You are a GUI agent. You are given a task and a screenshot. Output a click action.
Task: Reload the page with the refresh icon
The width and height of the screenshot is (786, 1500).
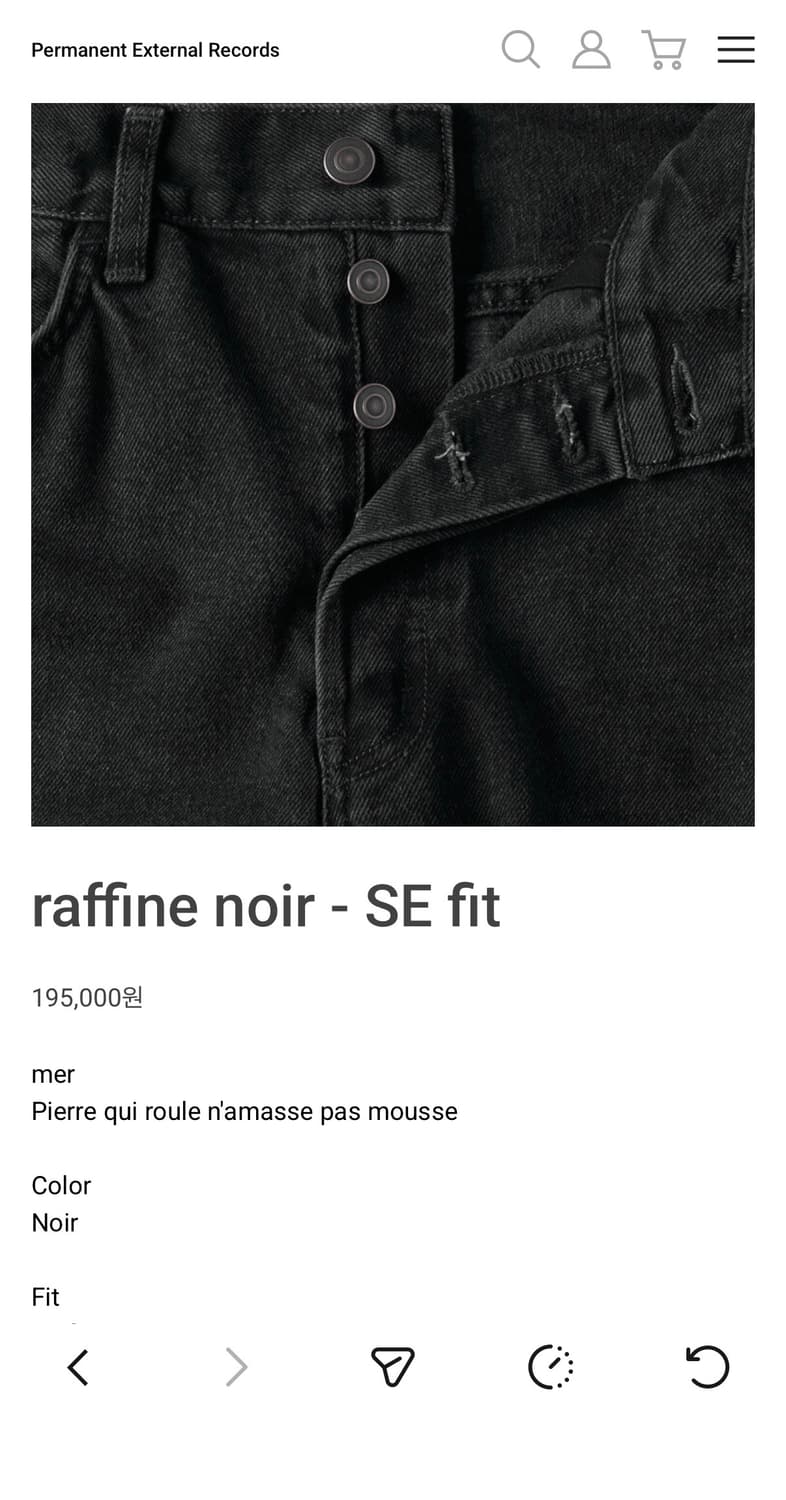[x=707, y=1367]
